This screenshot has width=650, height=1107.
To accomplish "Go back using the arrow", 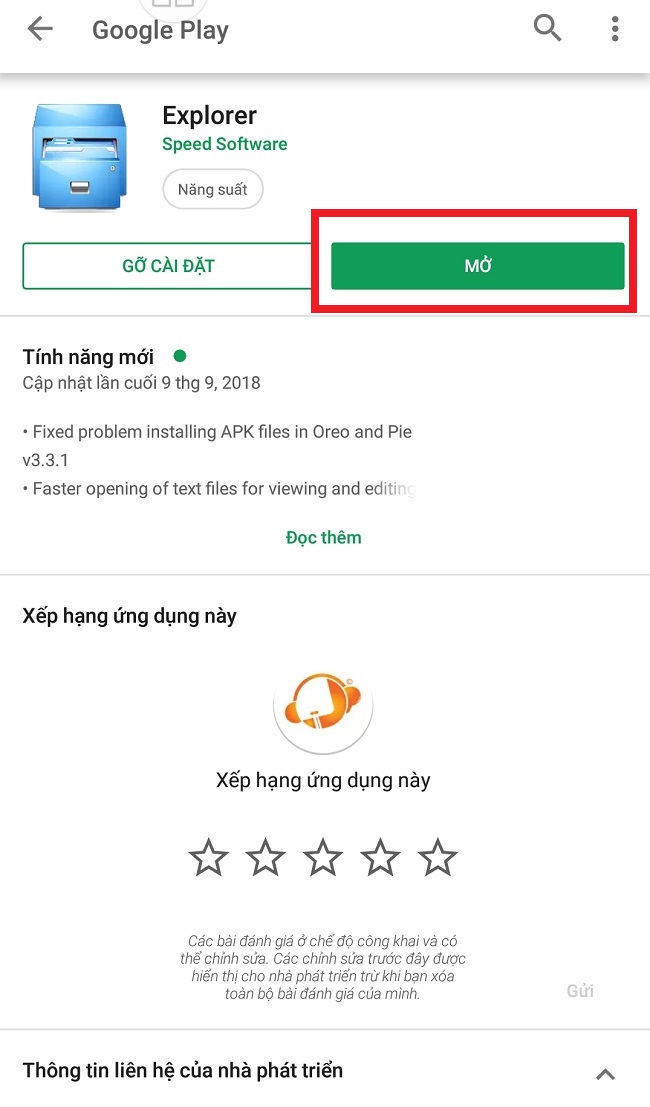I will coord(40,29).
